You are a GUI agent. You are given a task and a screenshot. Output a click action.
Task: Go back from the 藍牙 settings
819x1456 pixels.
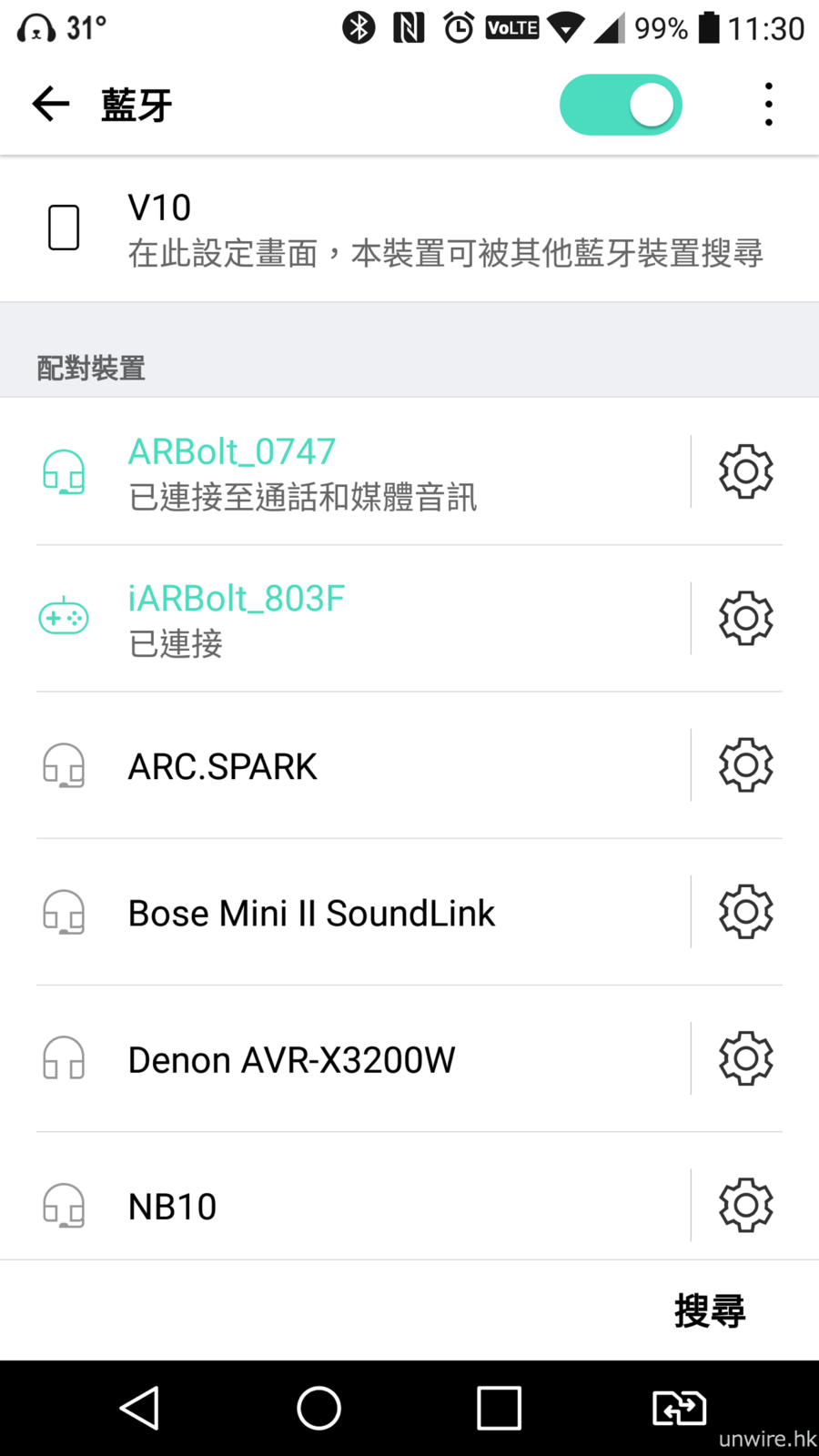(51, 105)
